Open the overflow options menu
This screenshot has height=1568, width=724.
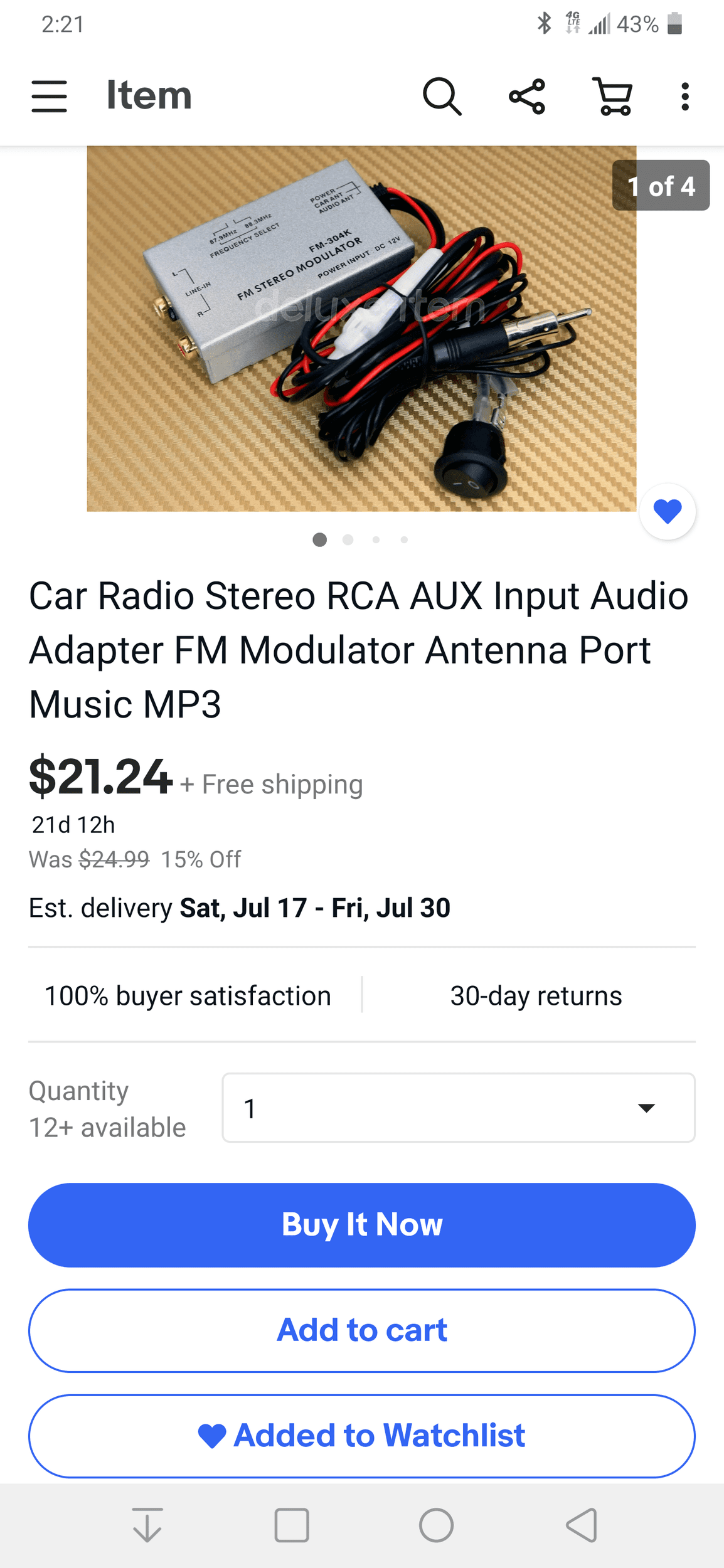(x=685, y=97)
